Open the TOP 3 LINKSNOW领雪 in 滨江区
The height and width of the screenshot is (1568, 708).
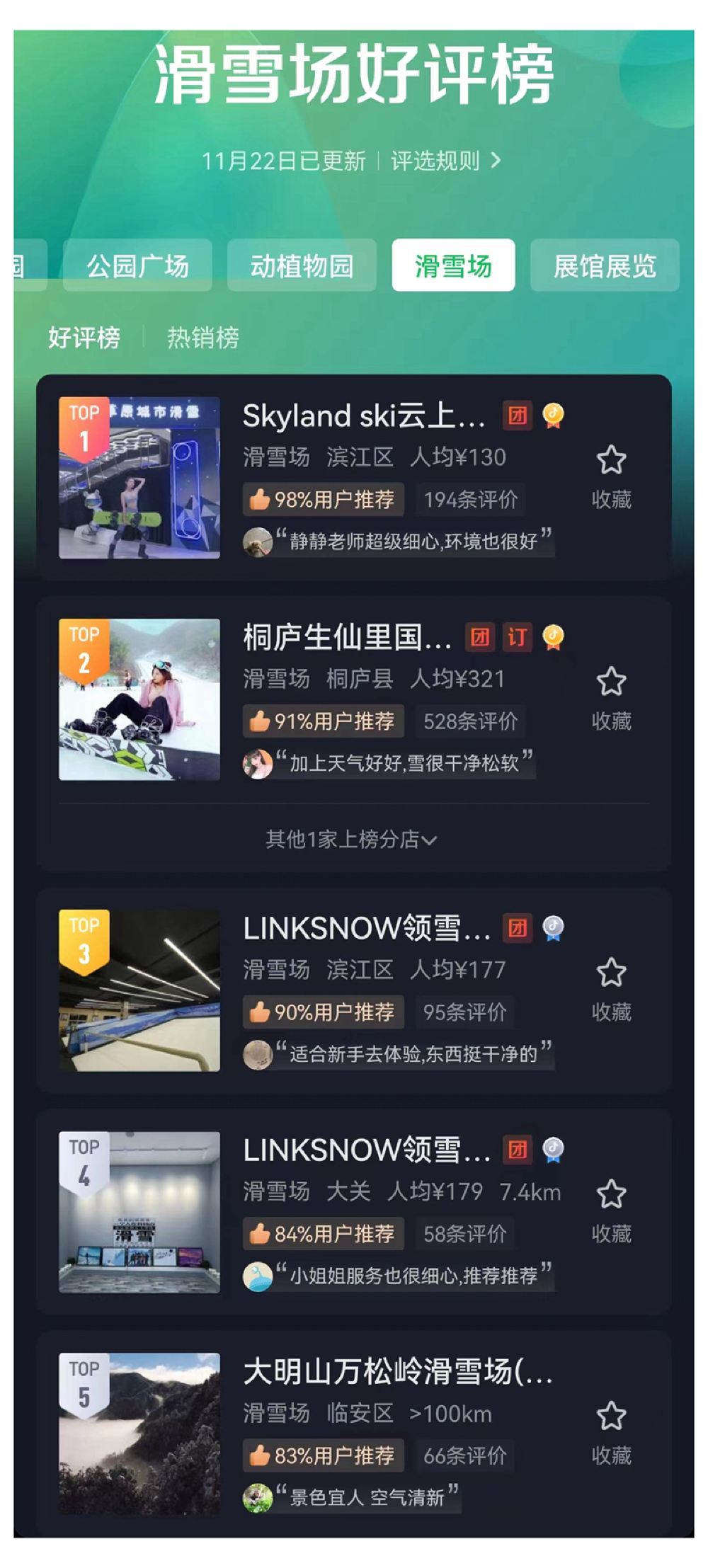click(367, 928)
